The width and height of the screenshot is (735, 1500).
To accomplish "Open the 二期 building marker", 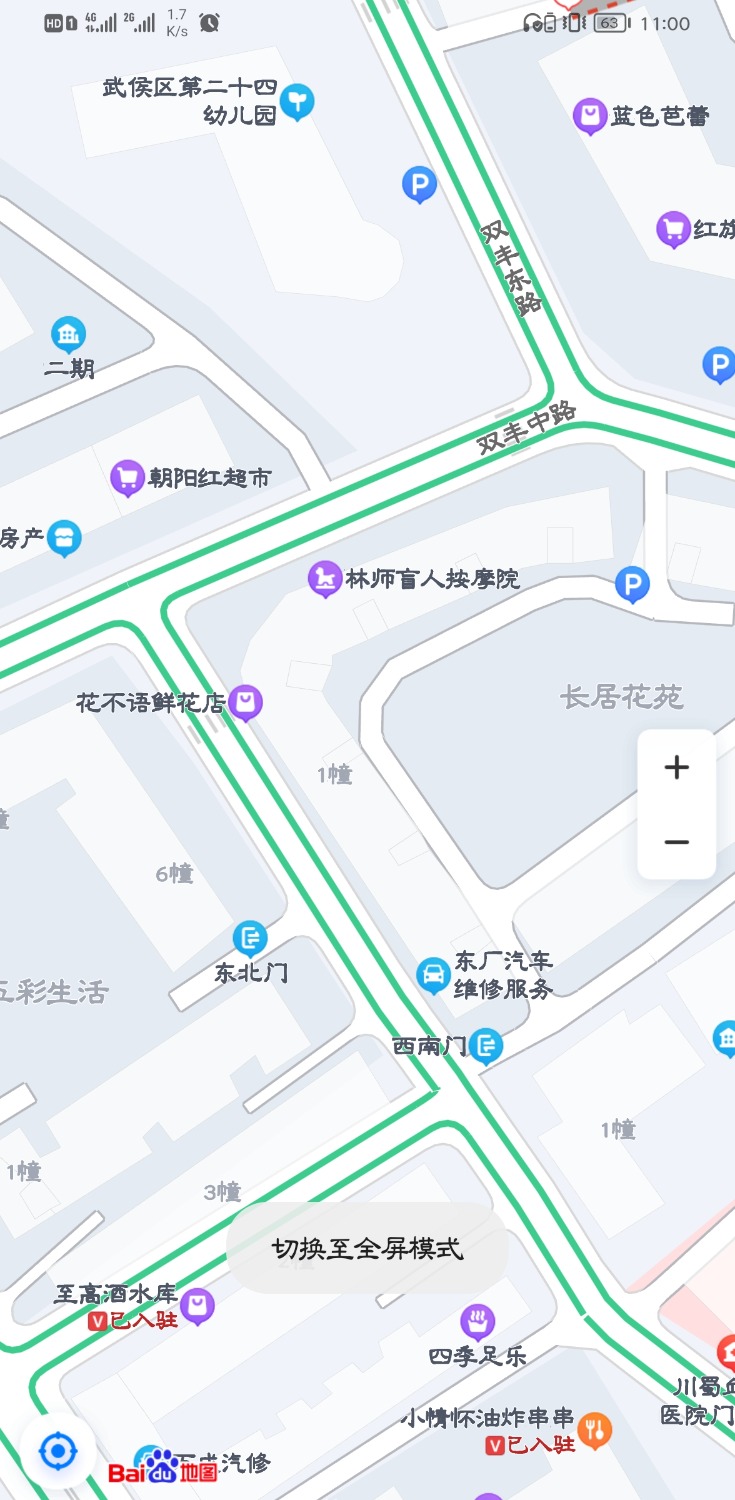I will [68, 334].
